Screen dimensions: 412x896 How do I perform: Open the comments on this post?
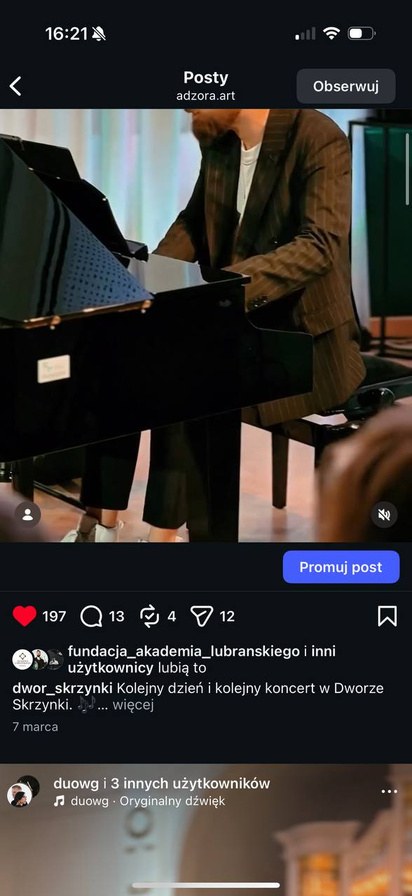pyautogui.click(x=91, y=616)
